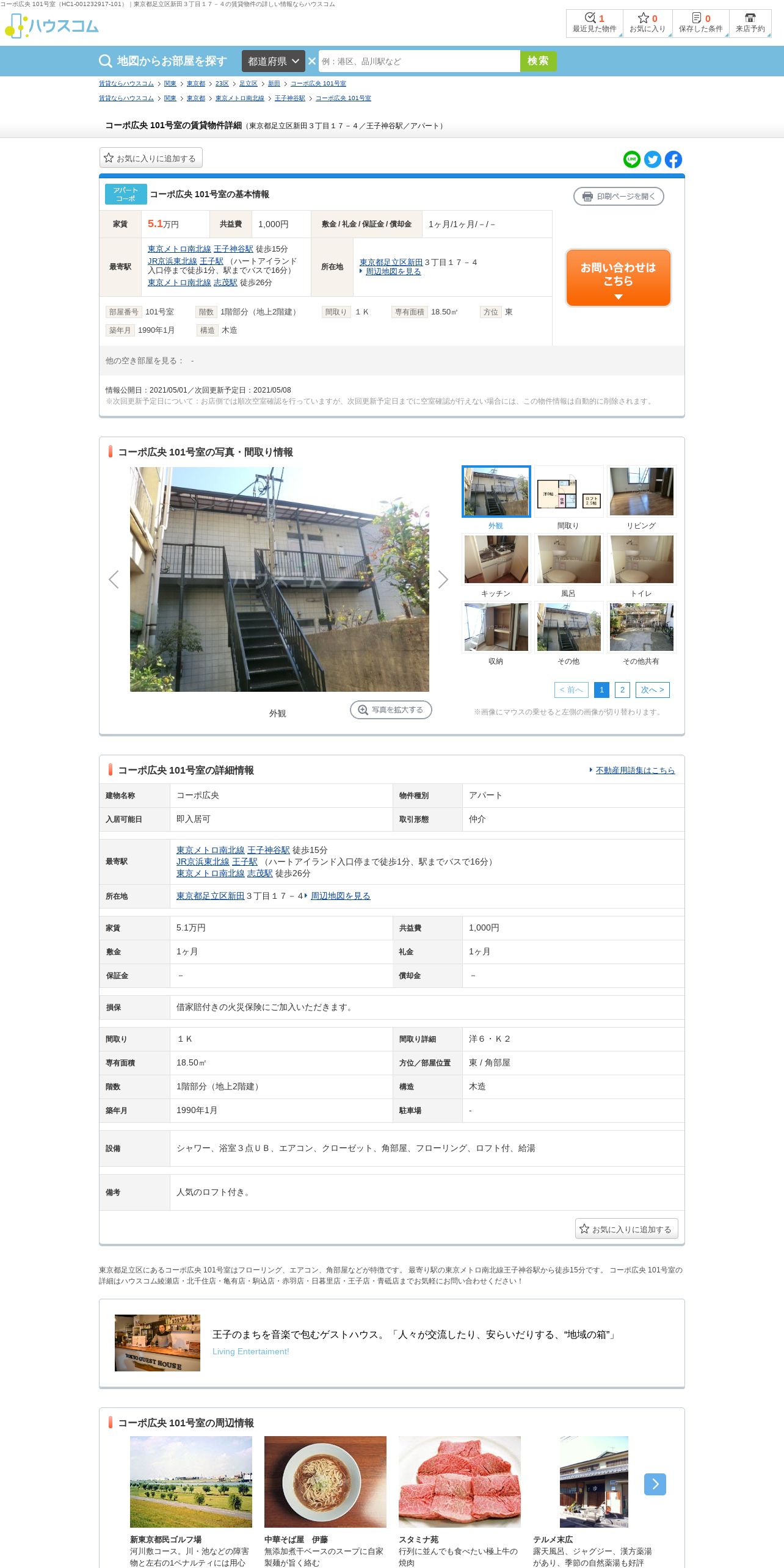This screenshot has height=1568, width=784.
Task: Tap the green 検索 search button
Action: click(538, 61)
